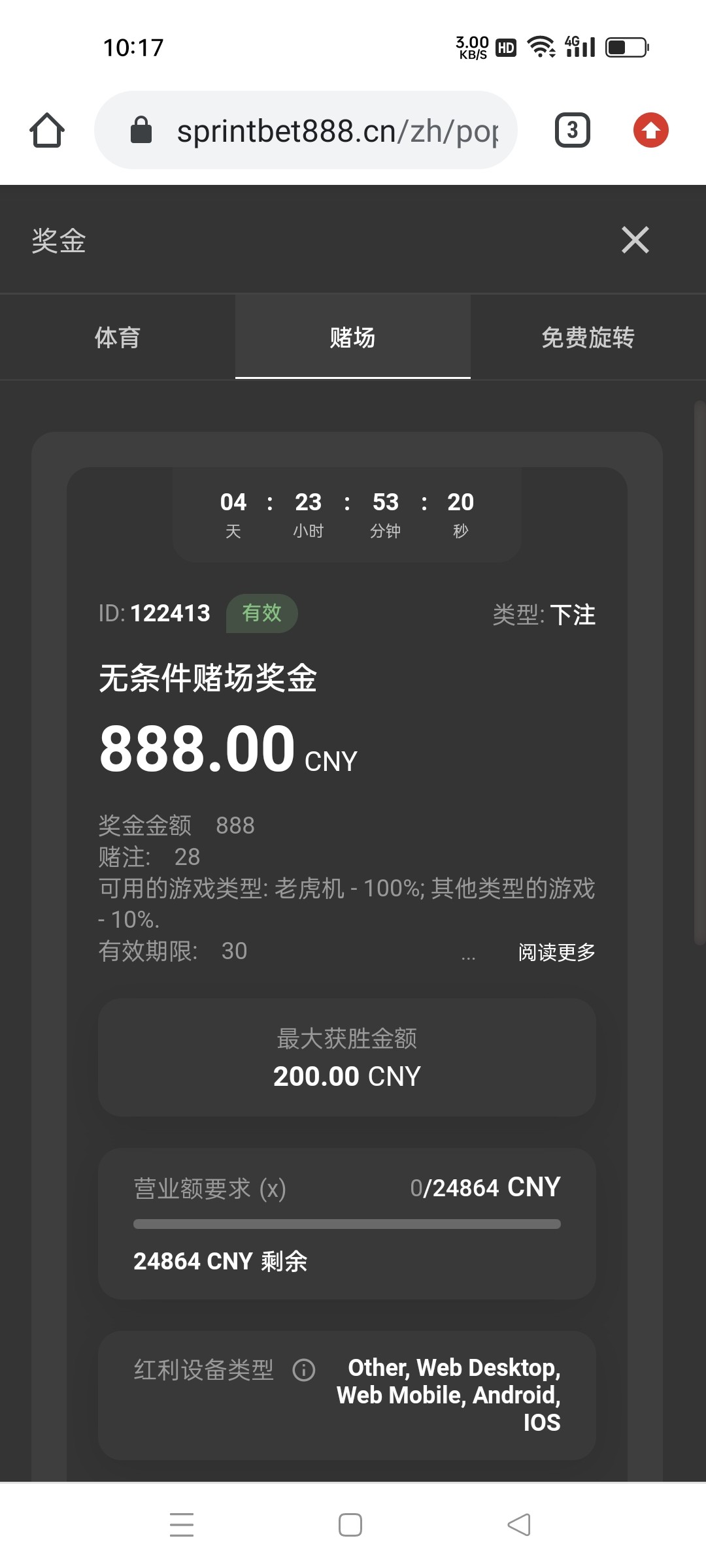Image resolution: width=706 pixels, height=1568 pixels.
Task: Switch to the 体育 tab
Action: coord(118,337)
